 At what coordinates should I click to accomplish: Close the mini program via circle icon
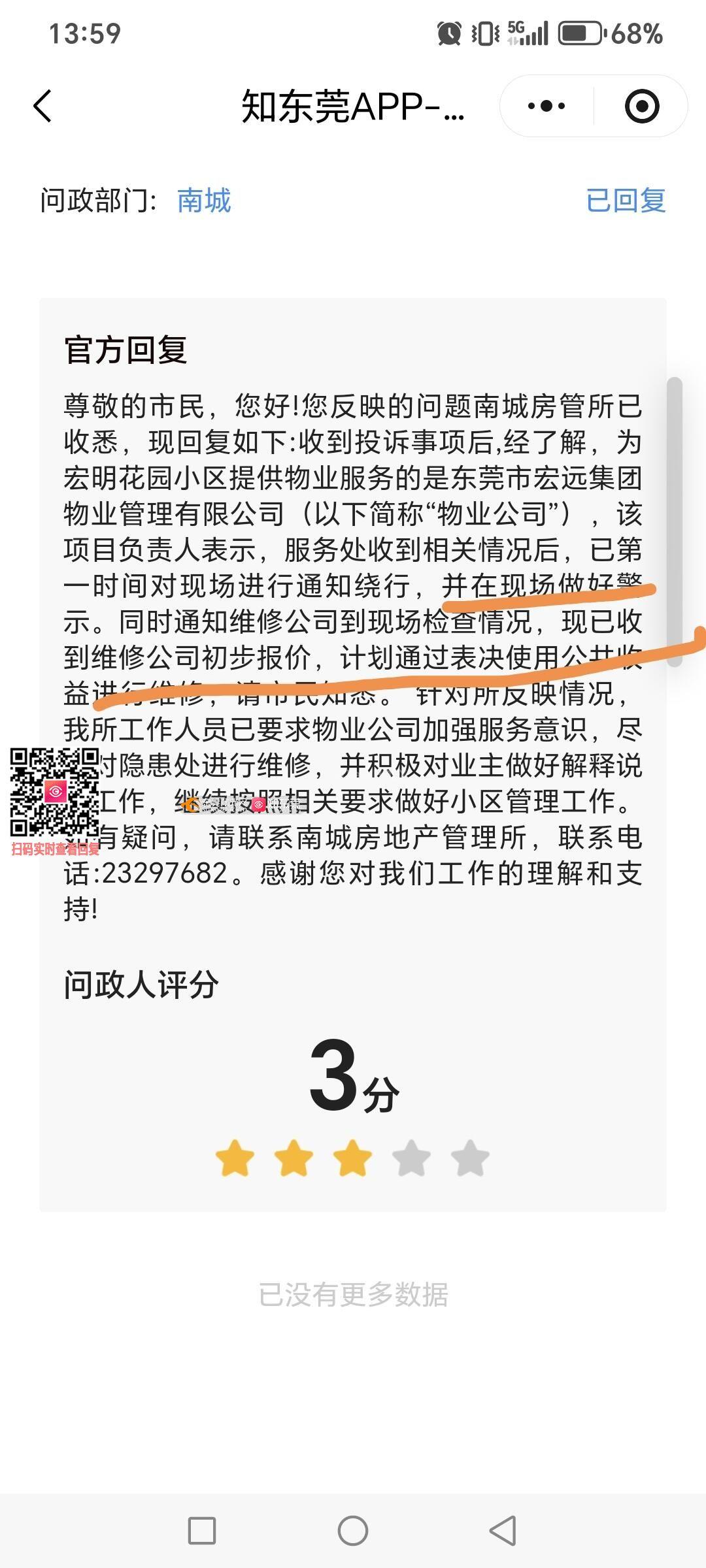click(x=641, y=106)
